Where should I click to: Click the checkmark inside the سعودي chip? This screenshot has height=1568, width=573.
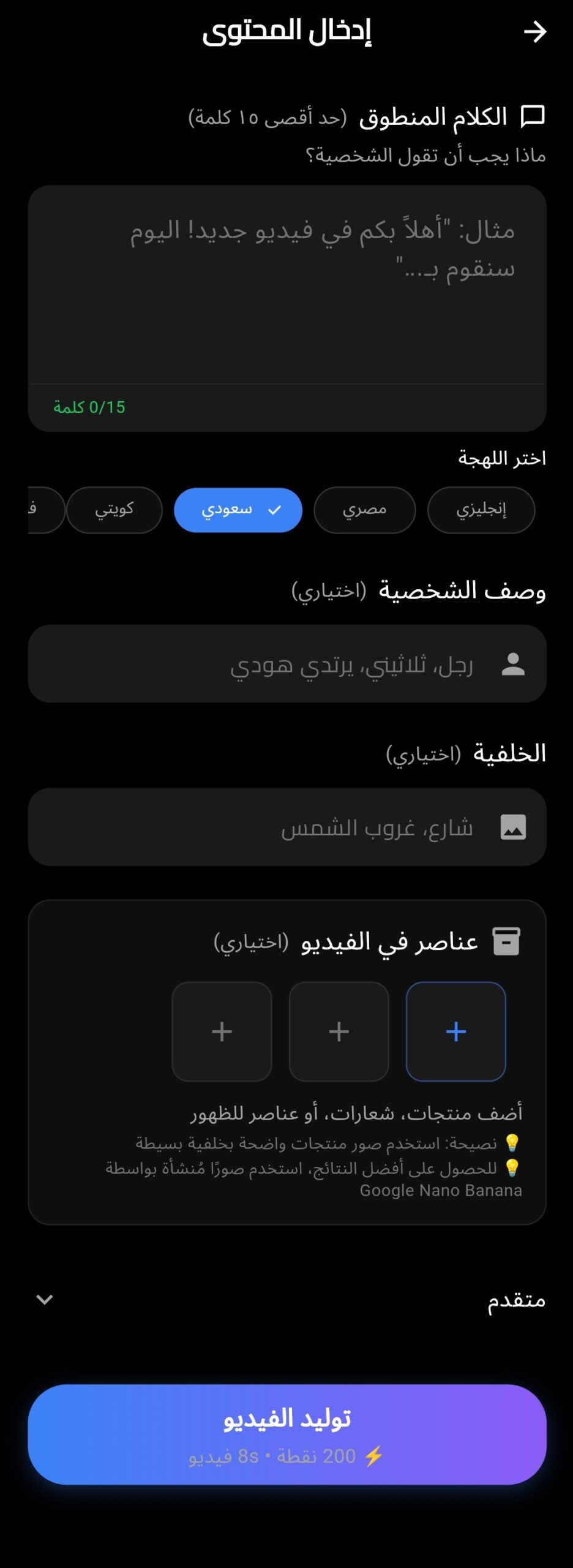[x=274, y=509]
